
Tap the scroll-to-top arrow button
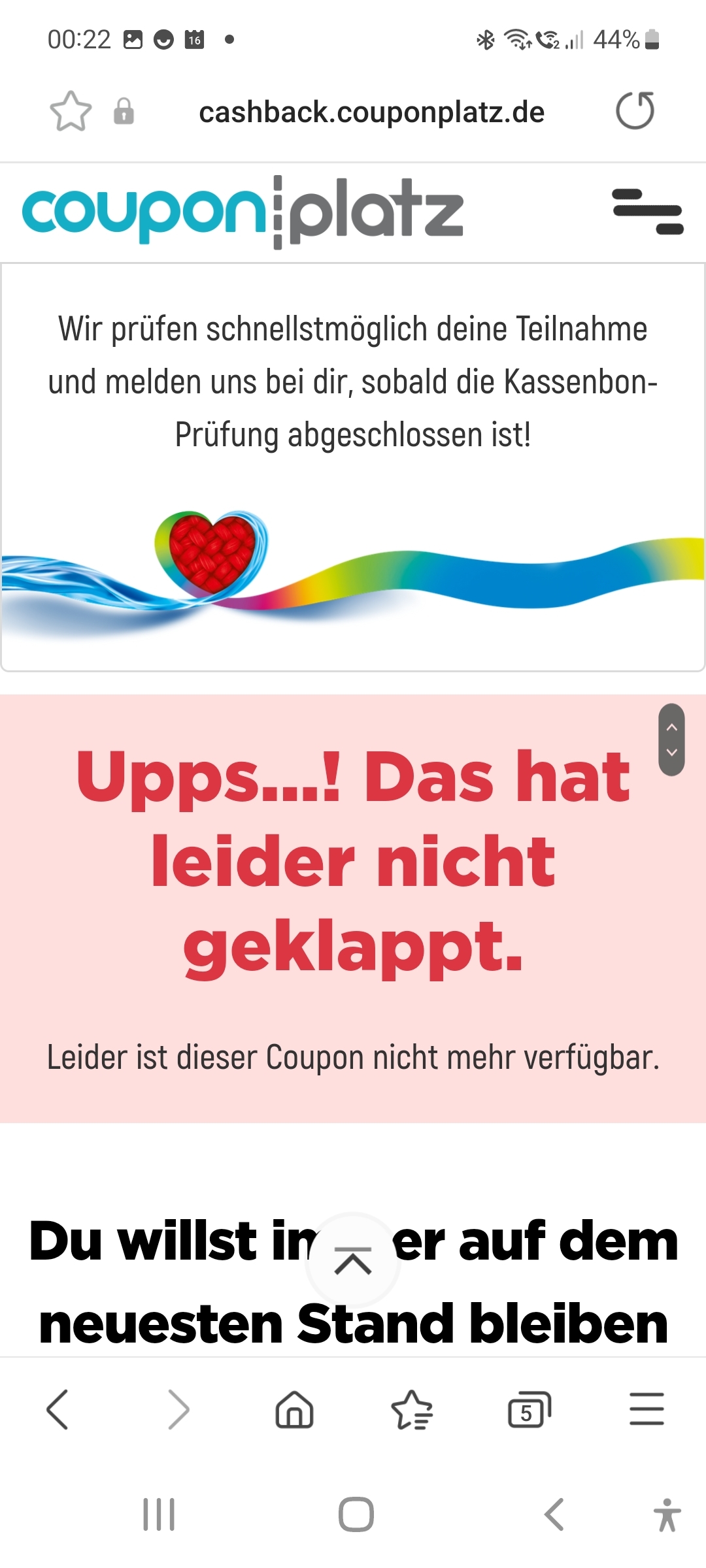[353, 1260]
